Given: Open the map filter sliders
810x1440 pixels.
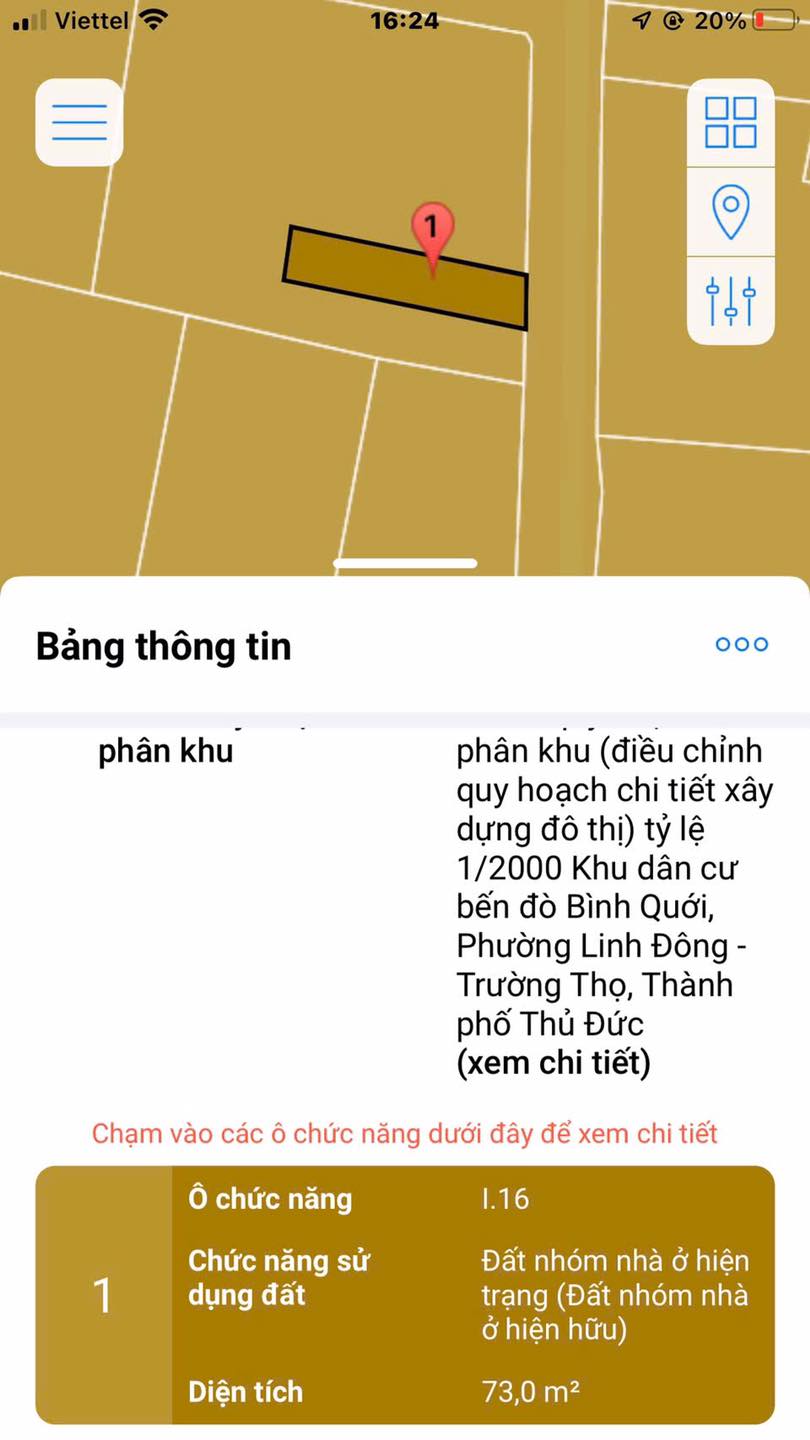Looking at the screenshot, I should [731, 300].
